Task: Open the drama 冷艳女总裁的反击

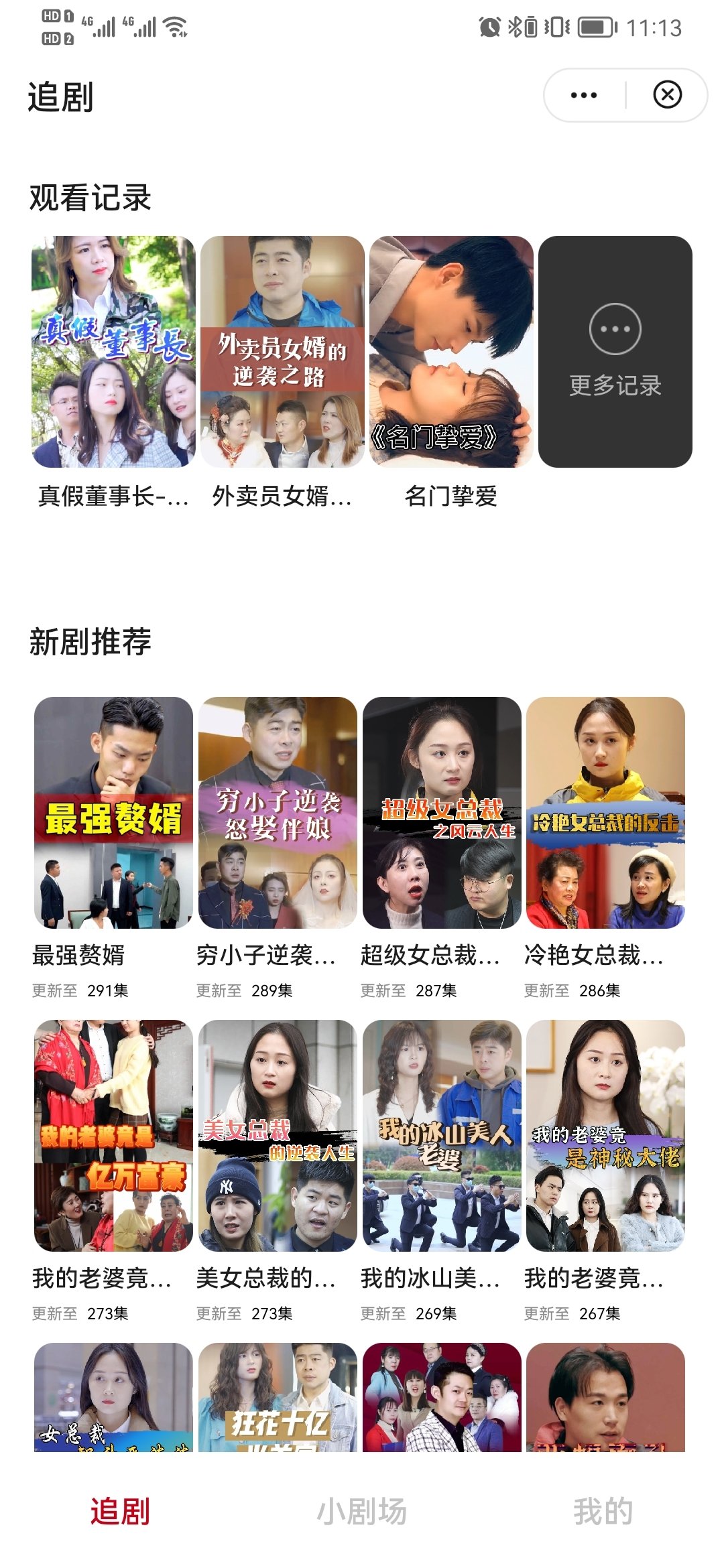Action: click(605, 812)
